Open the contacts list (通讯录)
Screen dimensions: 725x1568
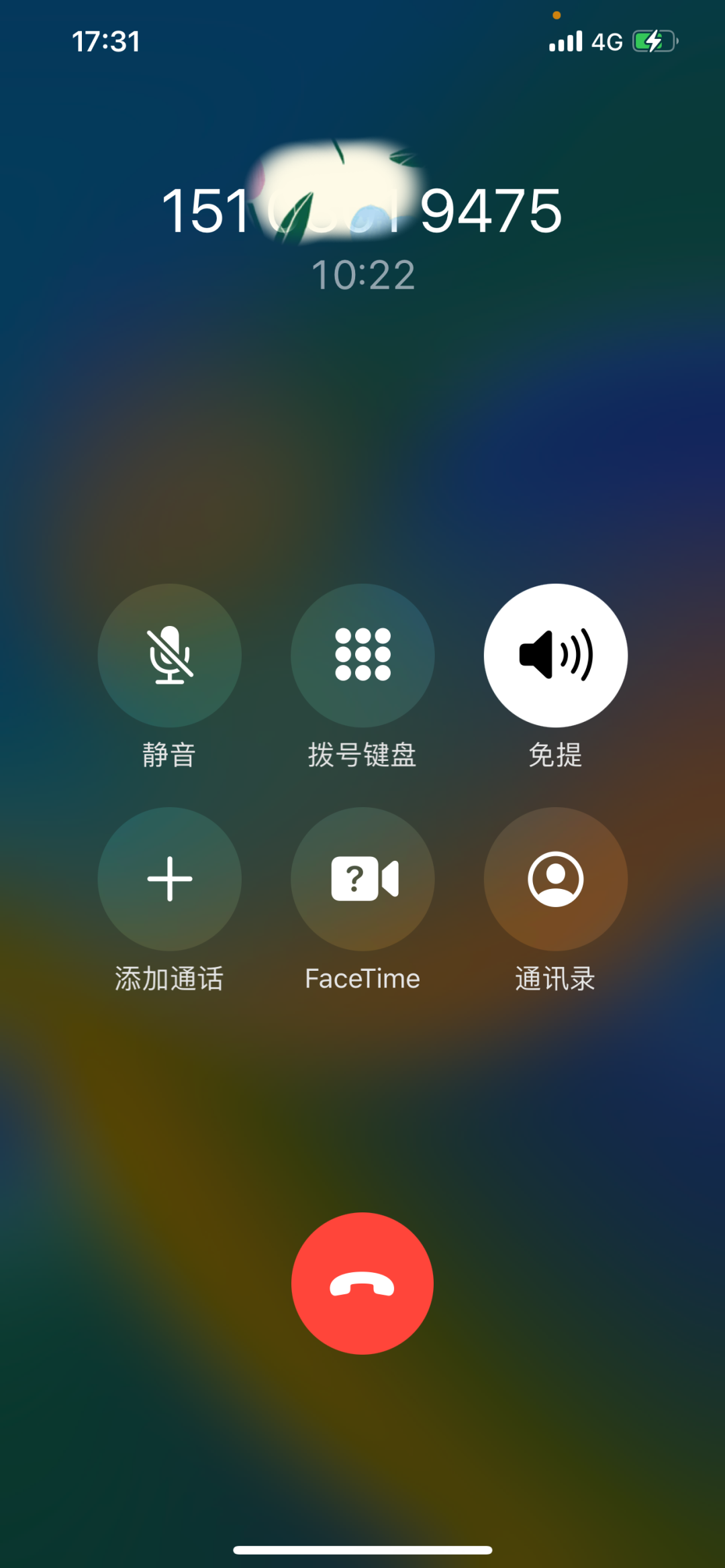coord(556,879)
